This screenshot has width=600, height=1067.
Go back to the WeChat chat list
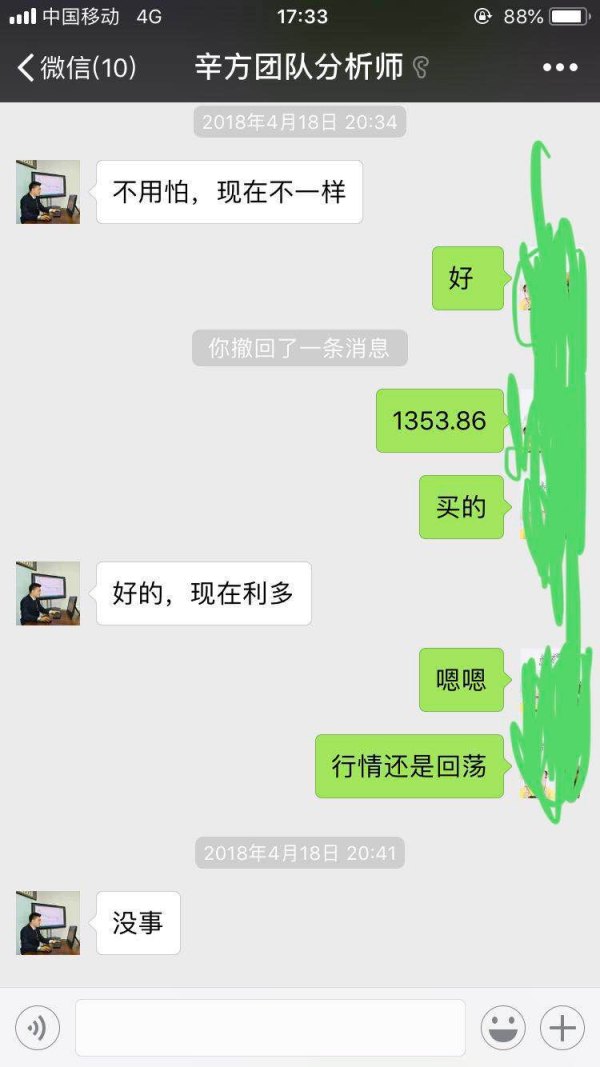[75, 68]
